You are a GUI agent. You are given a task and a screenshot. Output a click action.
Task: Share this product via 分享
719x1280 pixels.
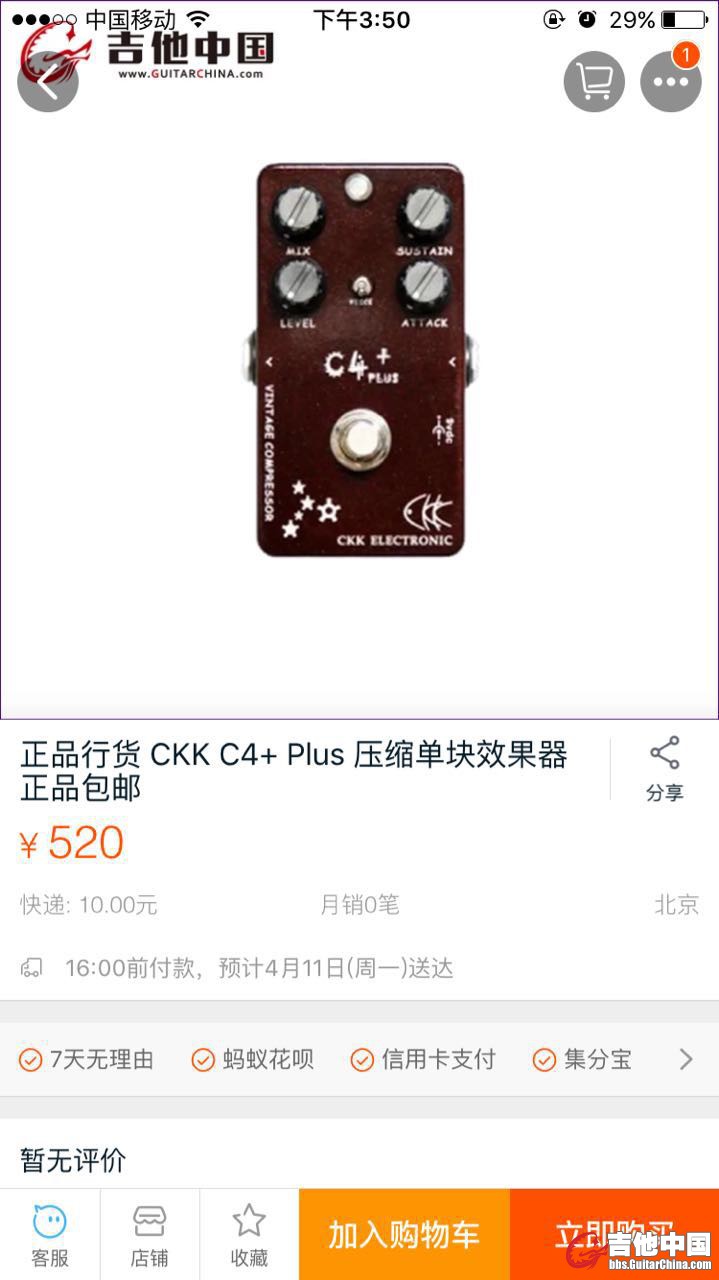(664, 769)
